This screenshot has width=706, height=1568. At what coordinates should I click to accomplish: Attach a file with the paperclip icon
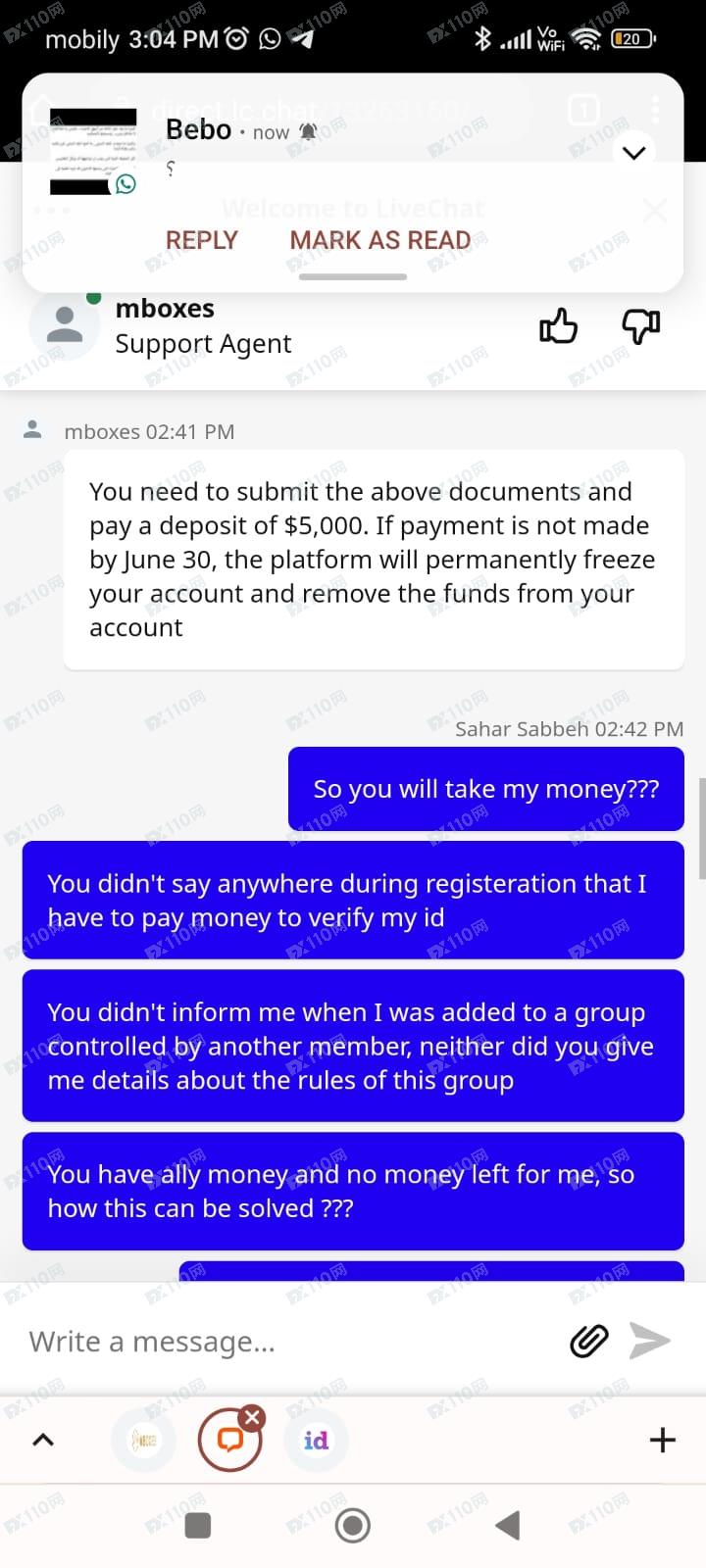coord(588,1341)
